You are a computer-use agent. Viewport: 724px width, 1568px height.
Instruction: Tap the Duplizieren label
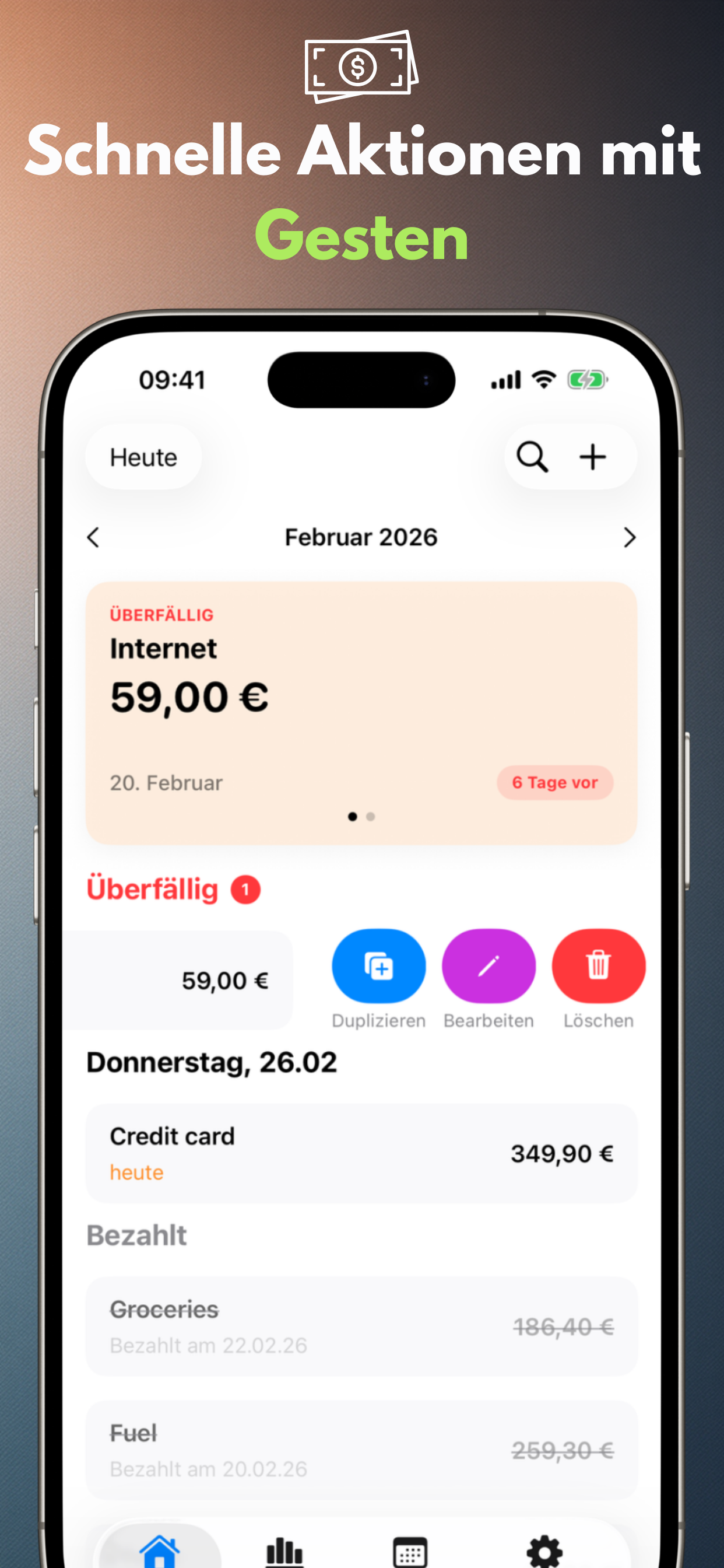click(x=378, y=1020)
